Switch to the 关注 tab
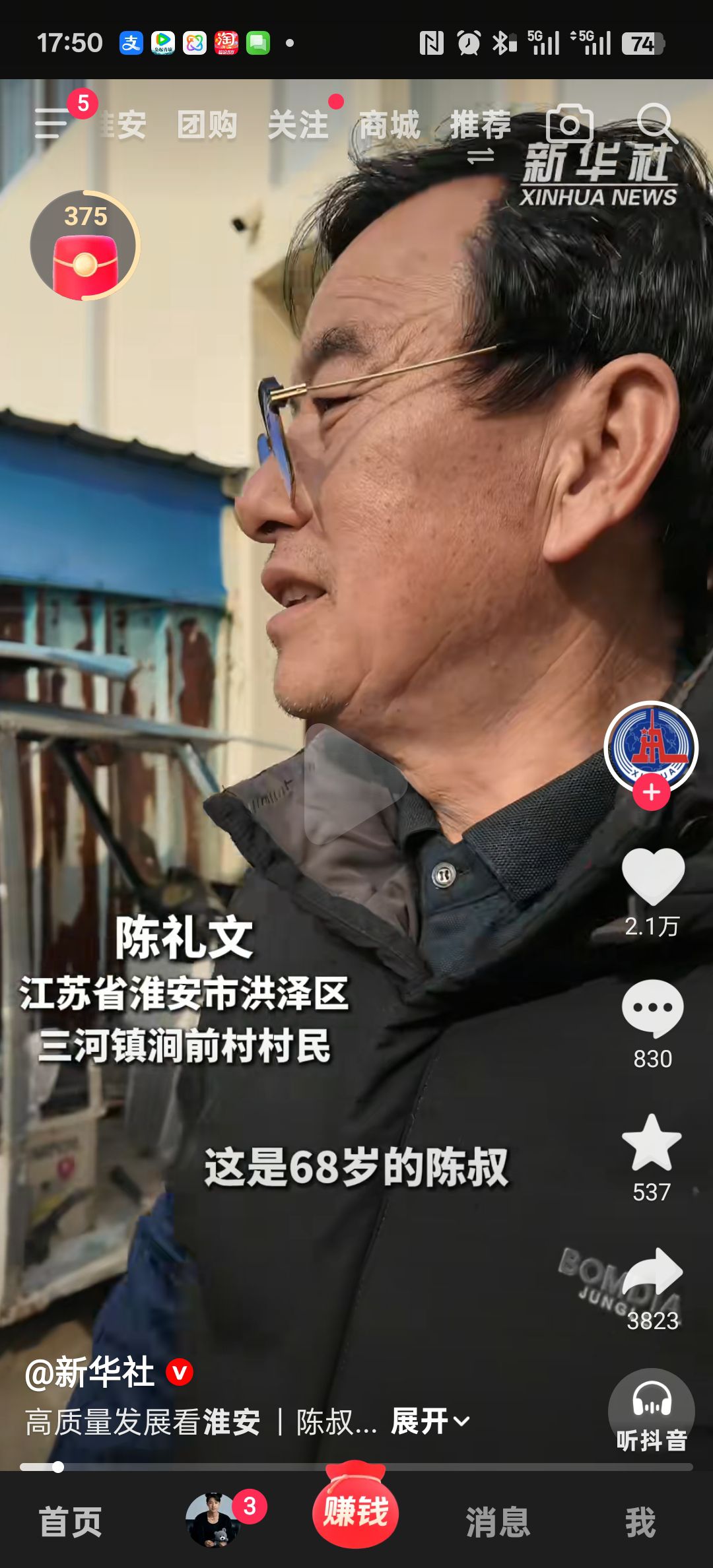The height and width of the screenshot is (1568, 713). [298, 125]
